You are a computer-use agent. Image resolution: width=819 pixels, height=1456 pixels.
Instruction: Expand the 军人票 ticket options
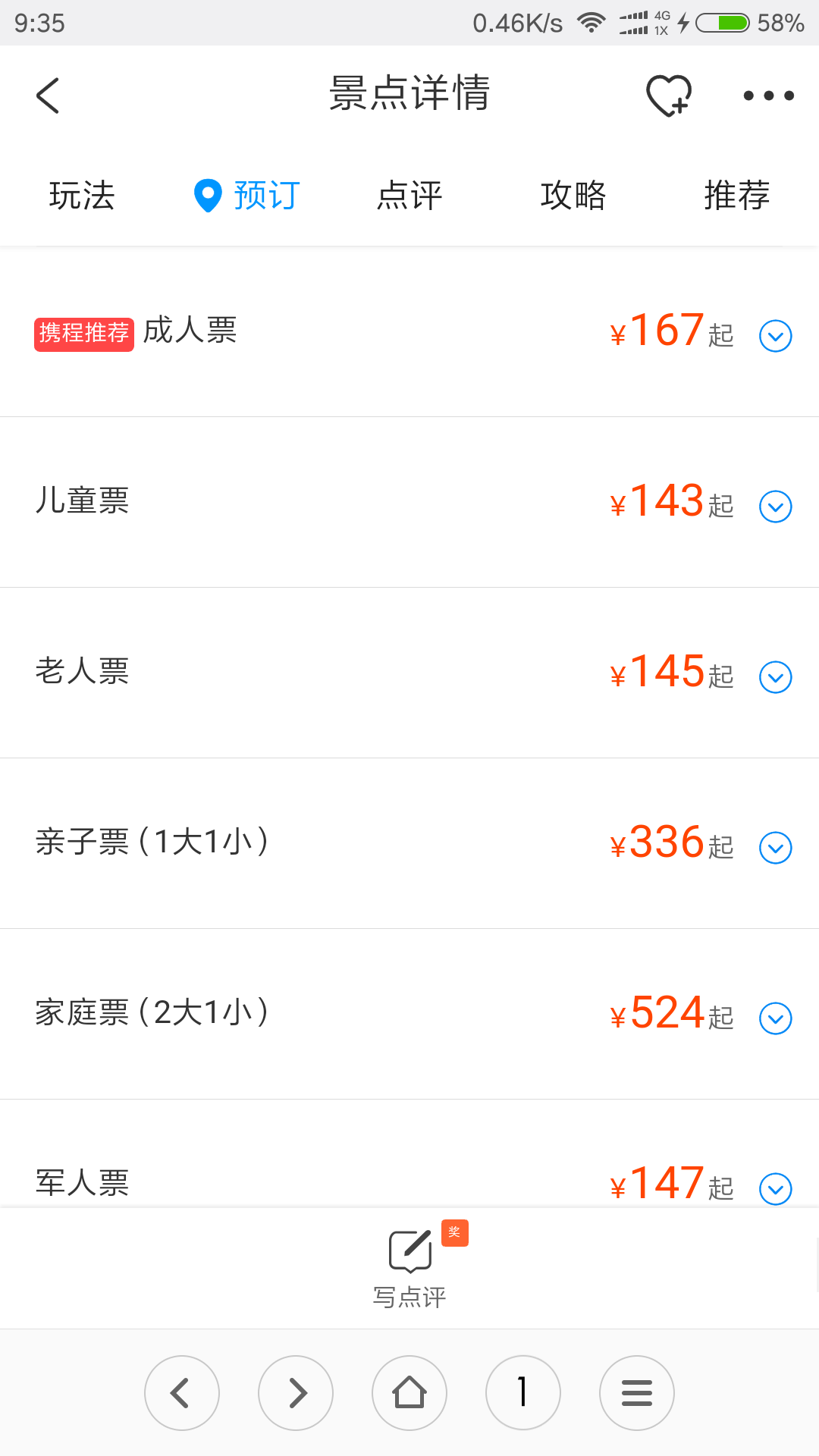pos(776,1188)
